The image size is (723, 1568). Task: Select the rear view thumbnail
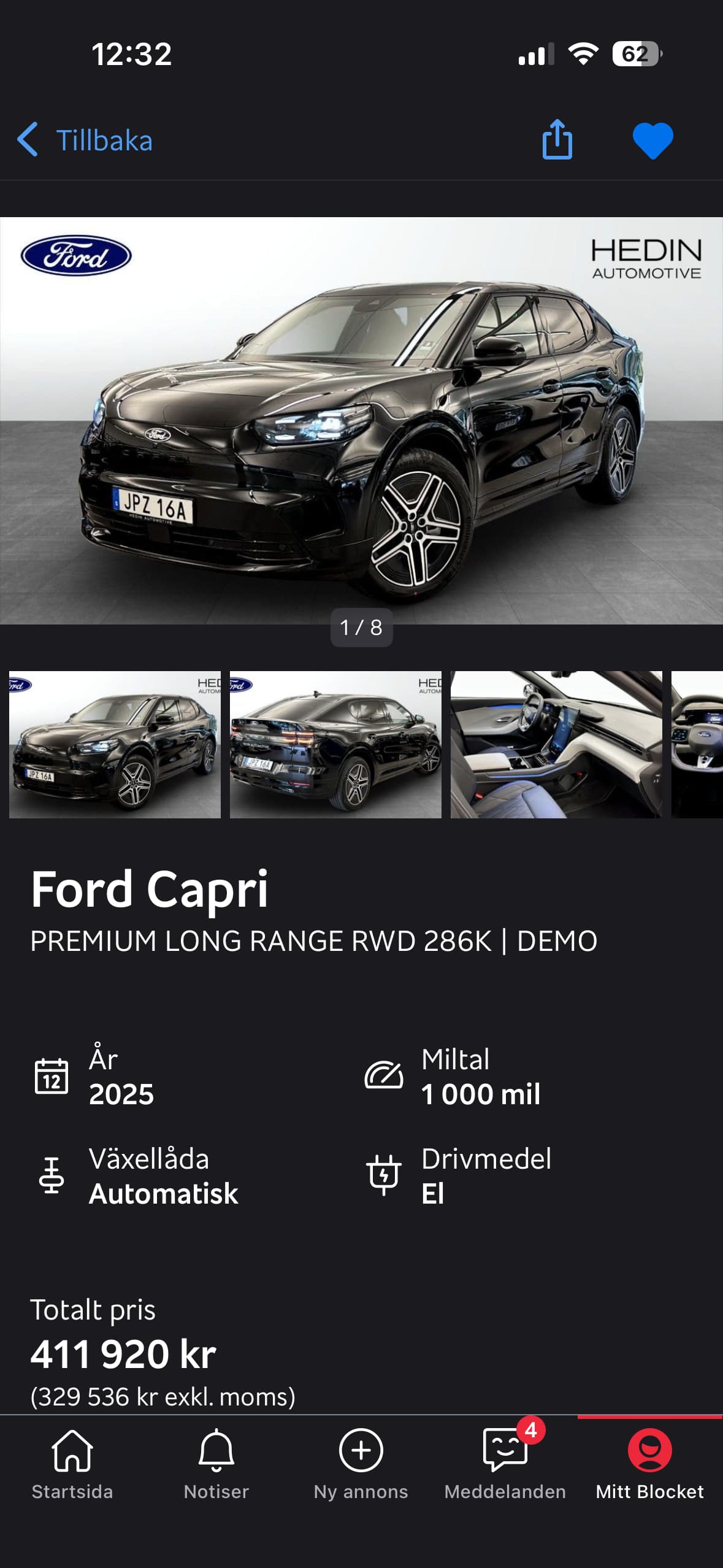click(x=335, y=744)
